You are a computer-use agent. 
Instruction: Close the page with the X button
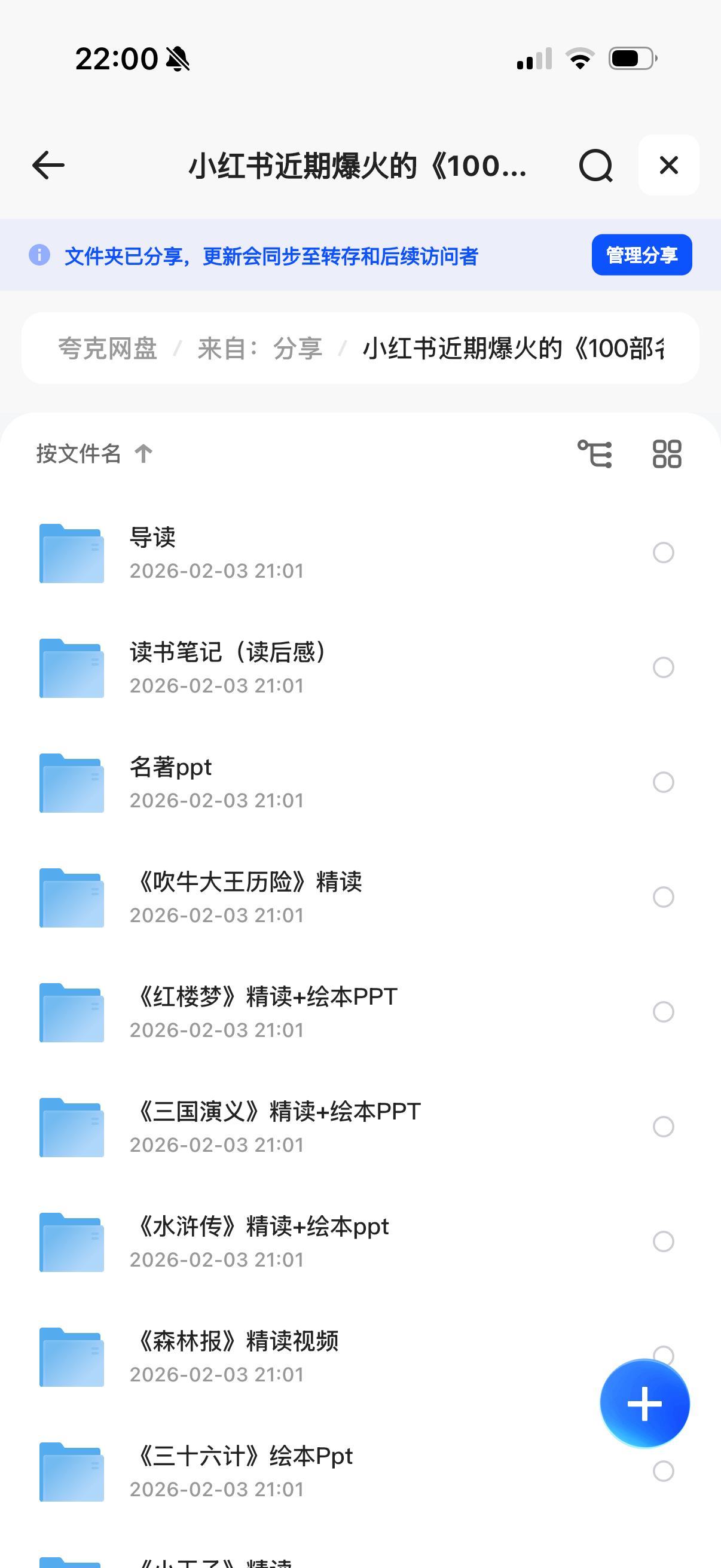668,166
